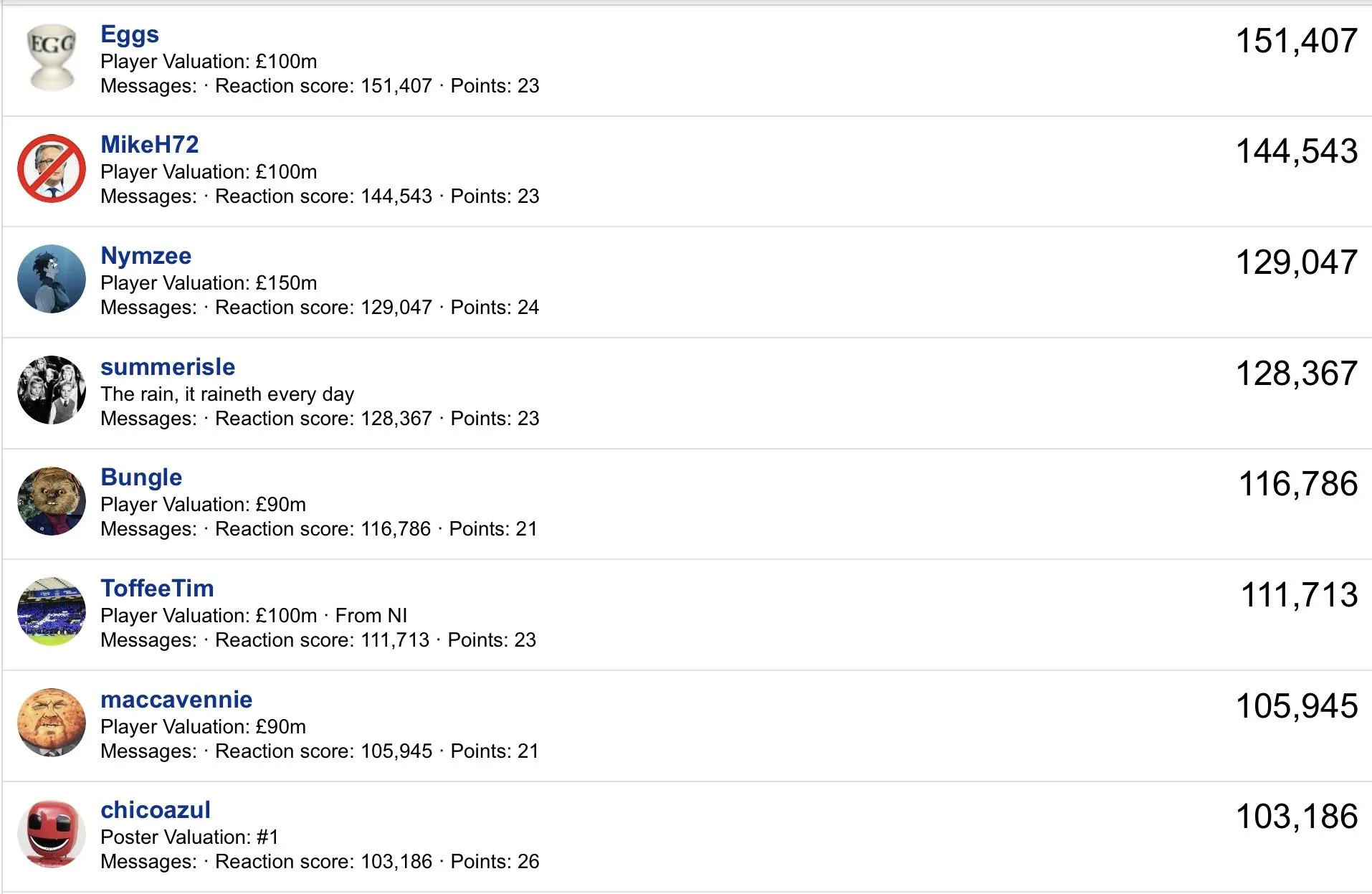
Task: Tap Bungle's bear avatar
Action: pos(51,501)
